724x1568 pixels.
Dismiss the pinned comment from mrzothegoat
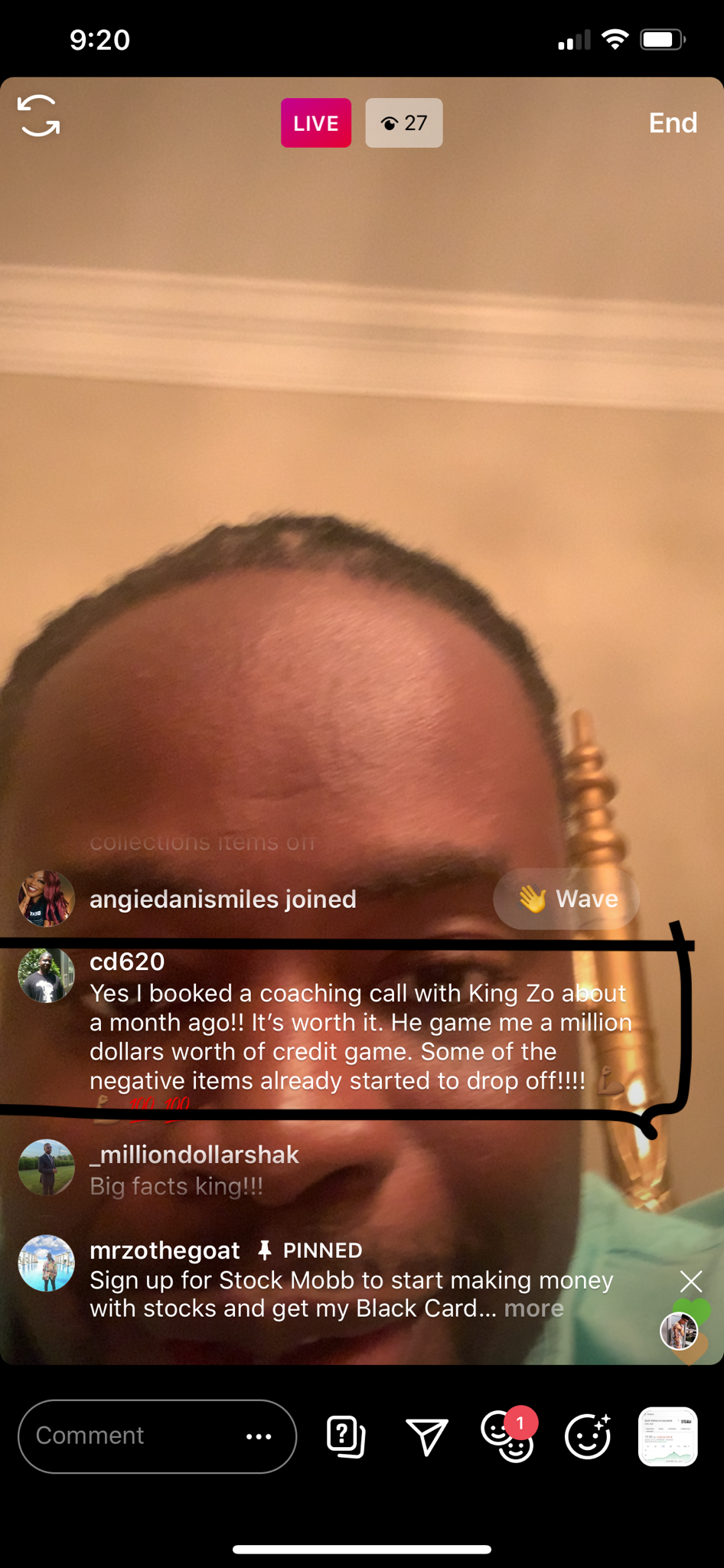pyautogui.click(x=690, y=1281)
